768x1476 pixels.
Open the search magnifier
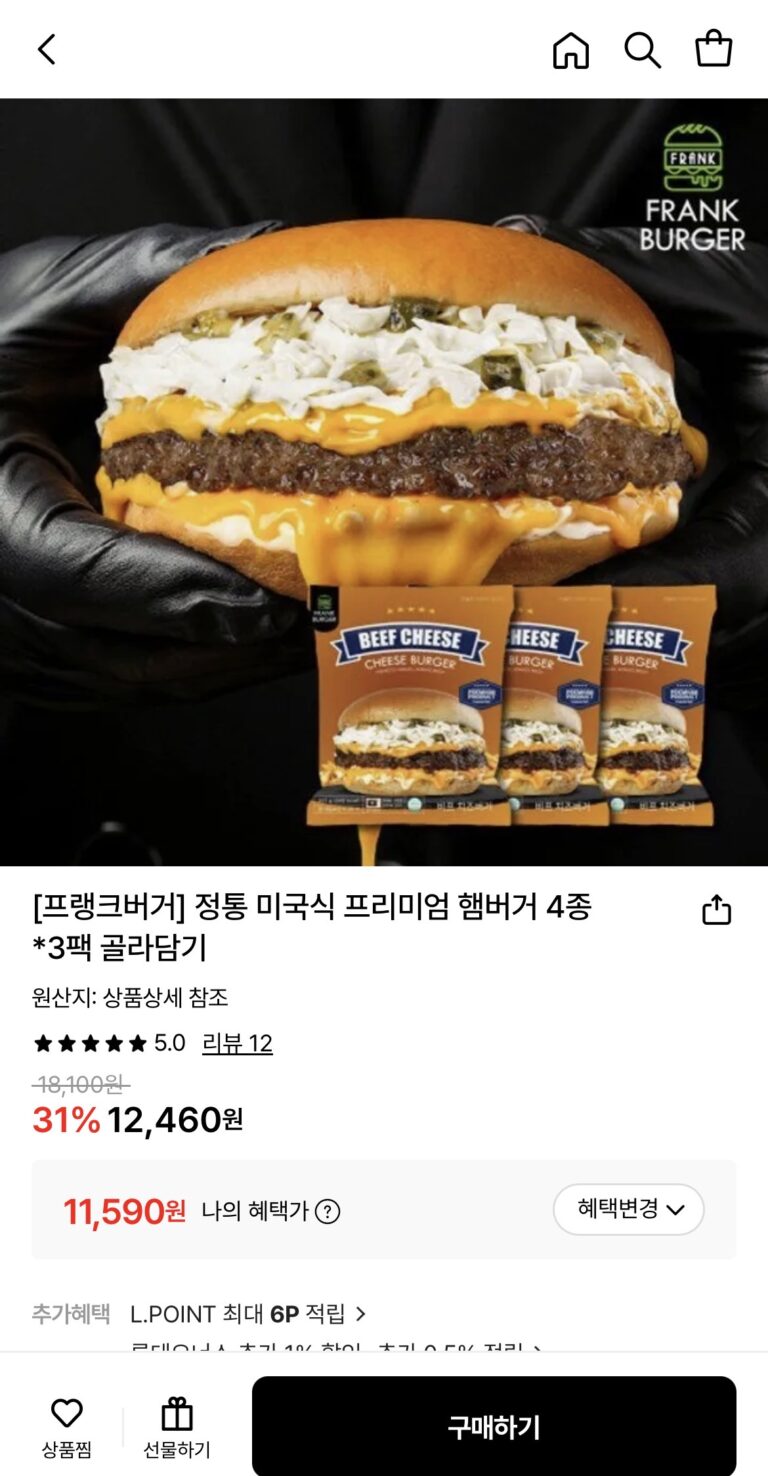click(x=642, y=49)
